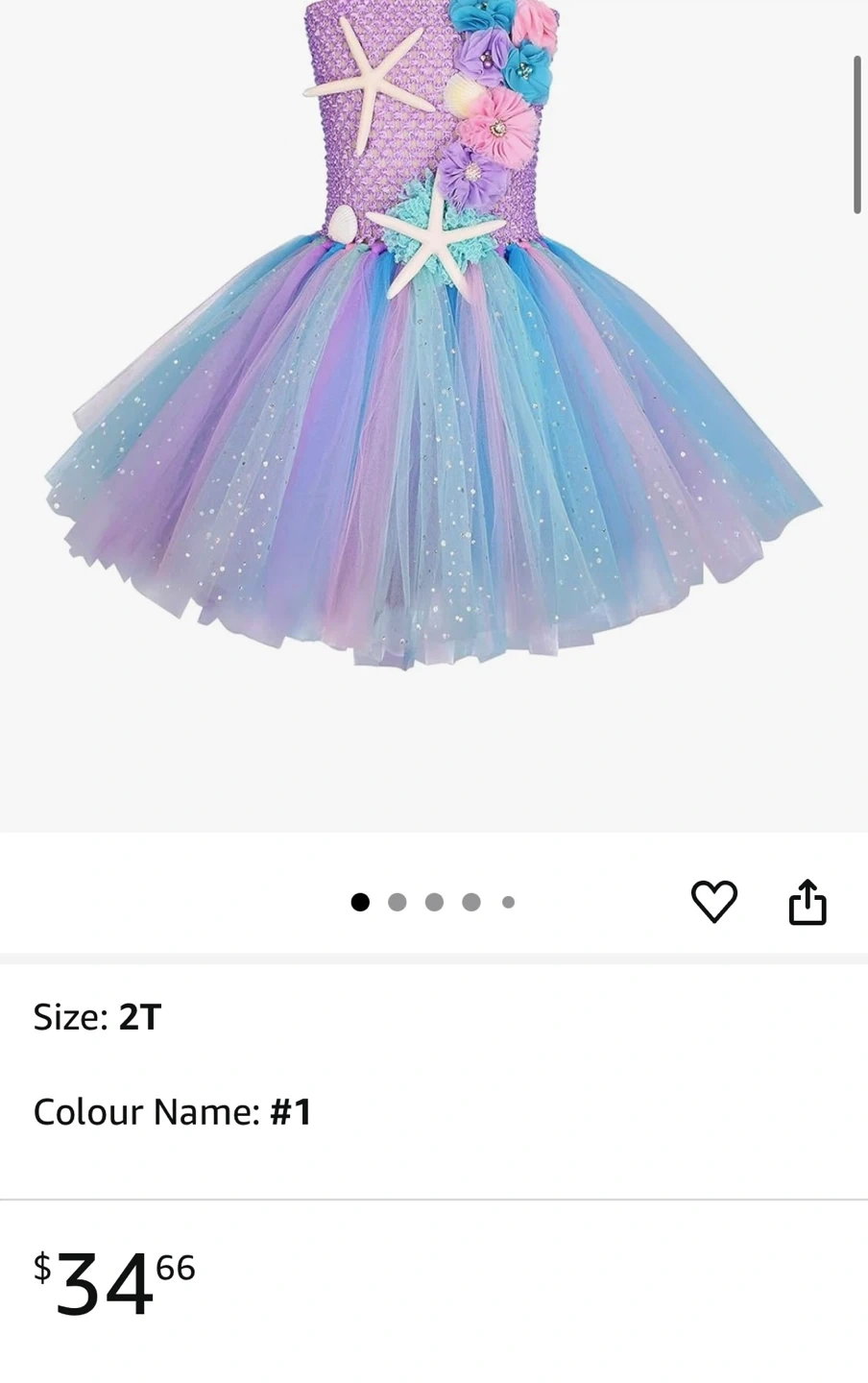Viewport: 868px width, 1383px height.
Task: Share this product listing
Action: point(808,902)
